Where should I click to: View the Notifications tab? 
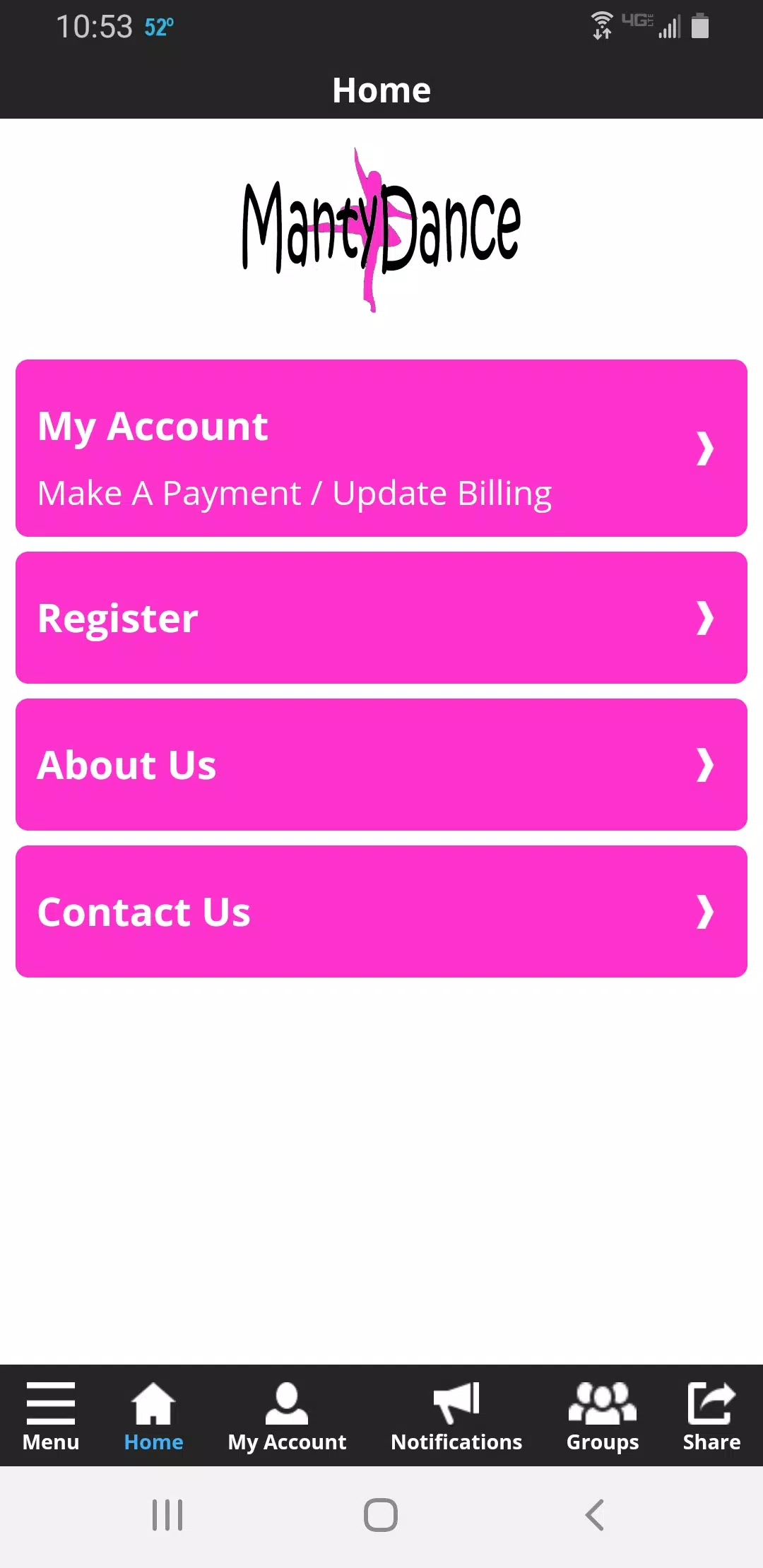pyautogui.click(x=456, y=1416)
